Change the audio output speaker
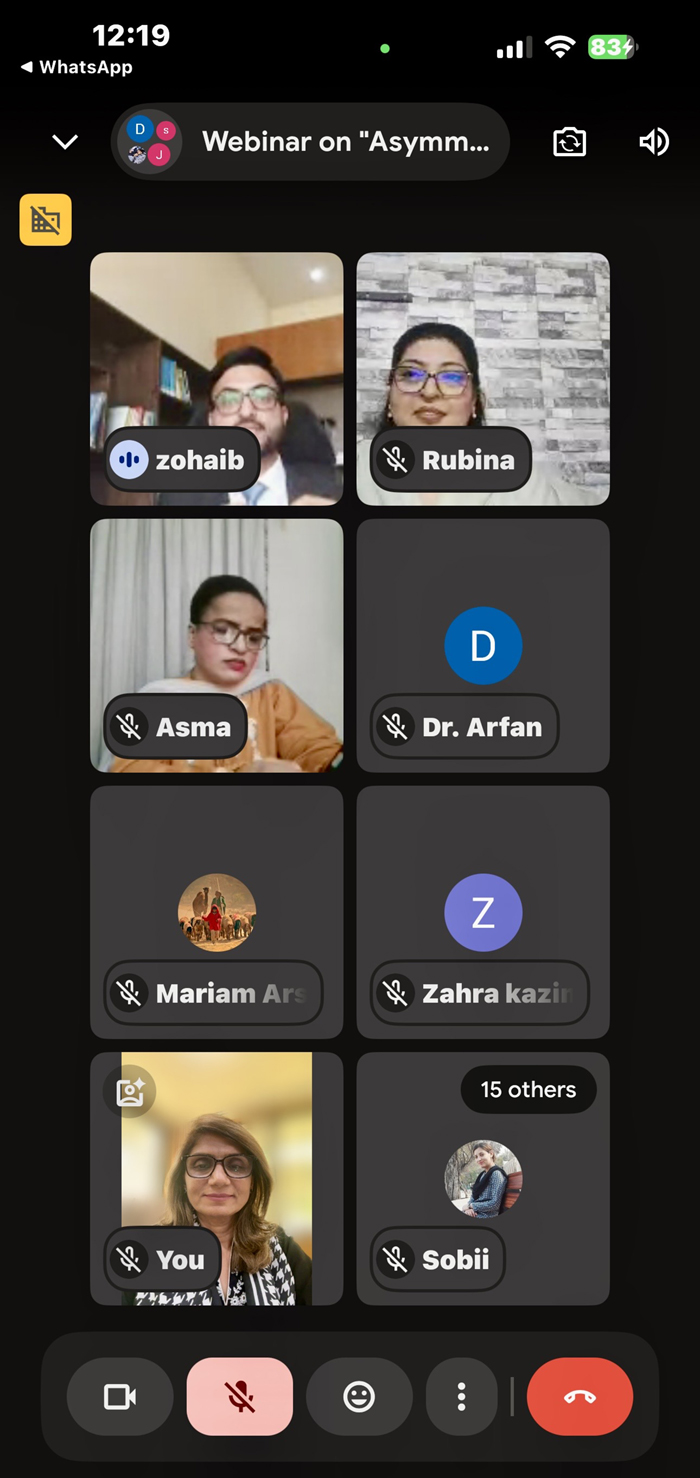This screenshot has width=700, height=1478. pyautogui.click(x=653, y=142)
